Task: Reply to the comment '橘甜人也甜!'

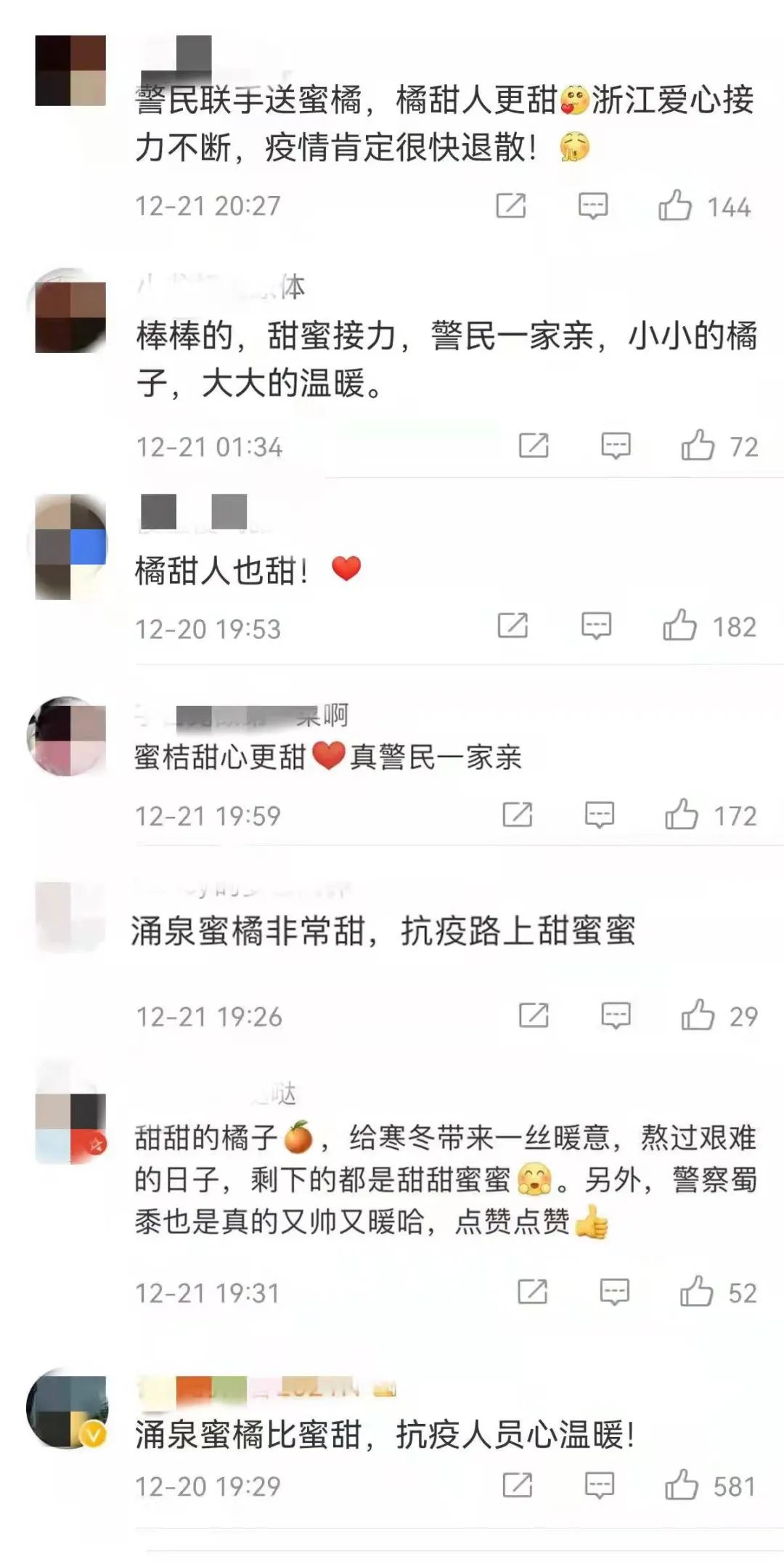Action: 596,626
